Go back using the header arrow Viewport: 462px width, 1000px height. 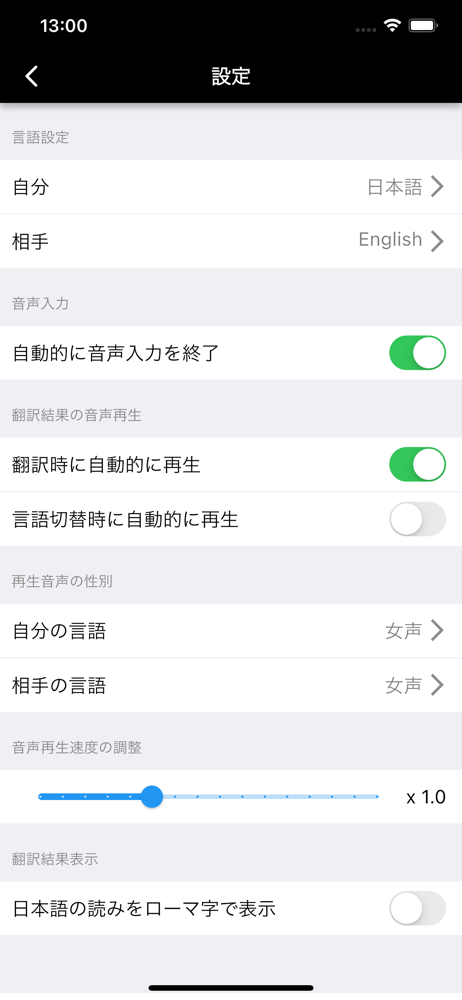coord(32,76)
